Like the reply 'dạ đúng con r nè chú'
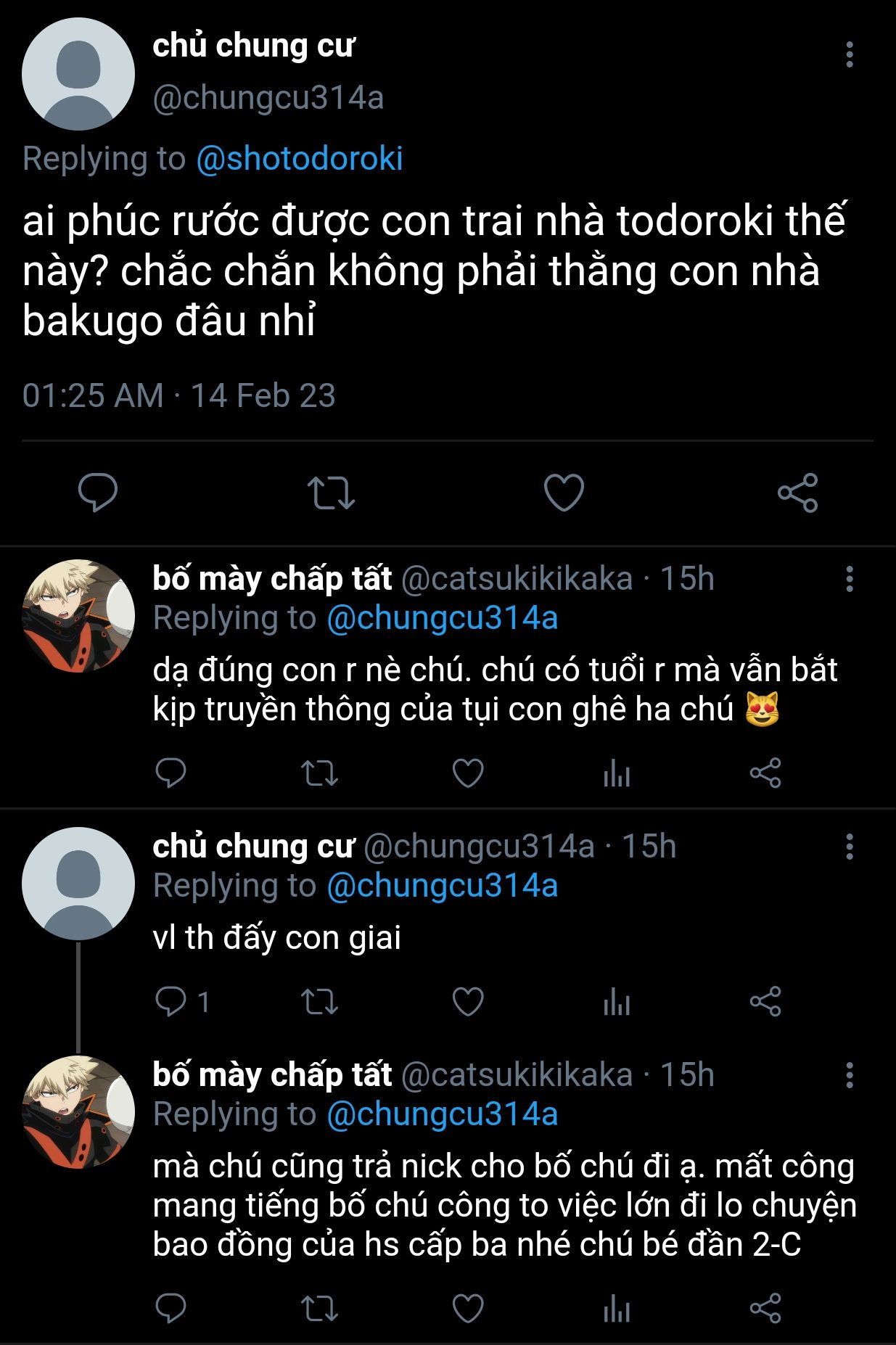 468,773
